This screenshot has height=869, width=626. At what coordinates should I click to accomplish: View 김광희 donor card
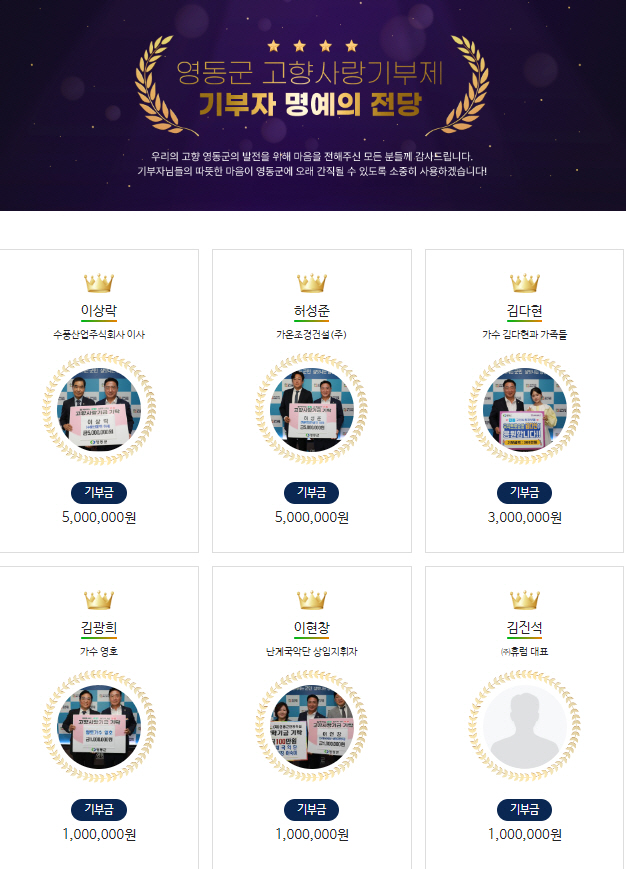click(x=99, y=716)
